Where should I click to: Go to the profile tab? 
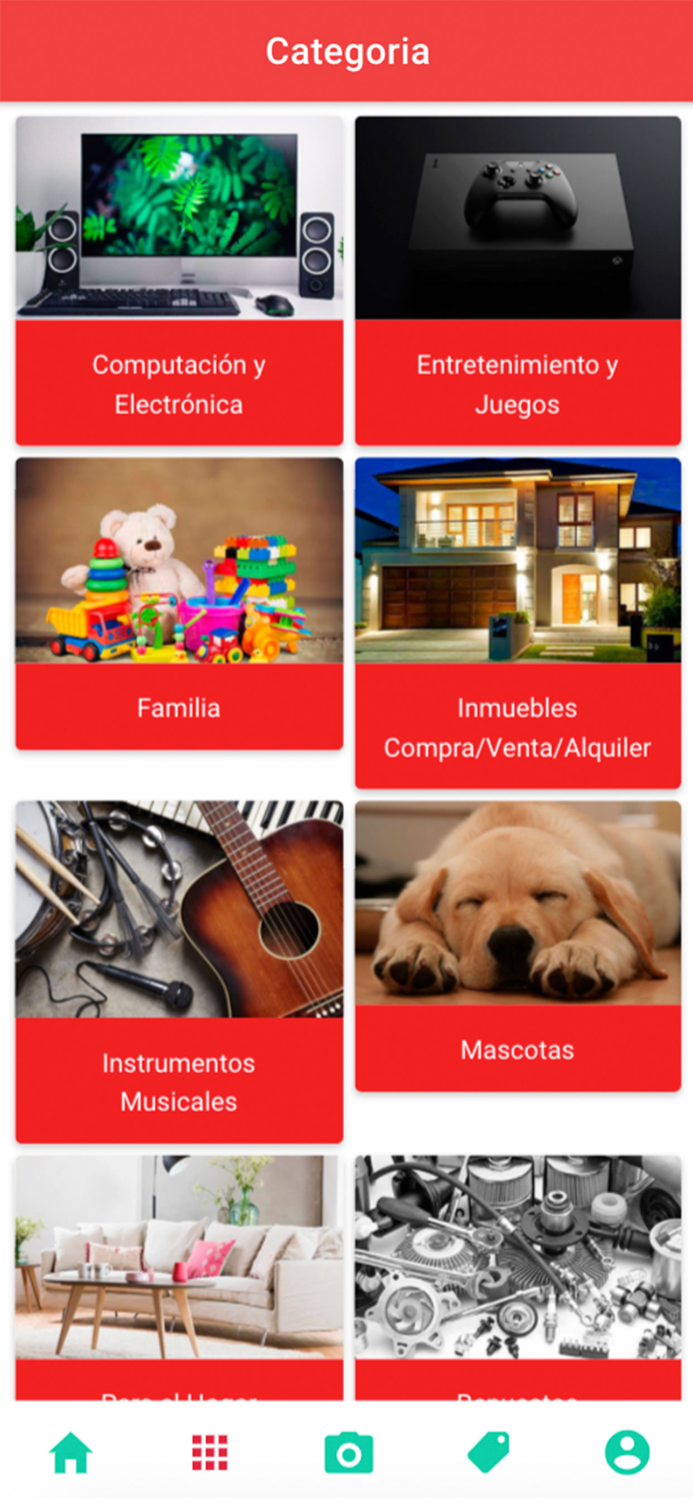click(627, 1452)
